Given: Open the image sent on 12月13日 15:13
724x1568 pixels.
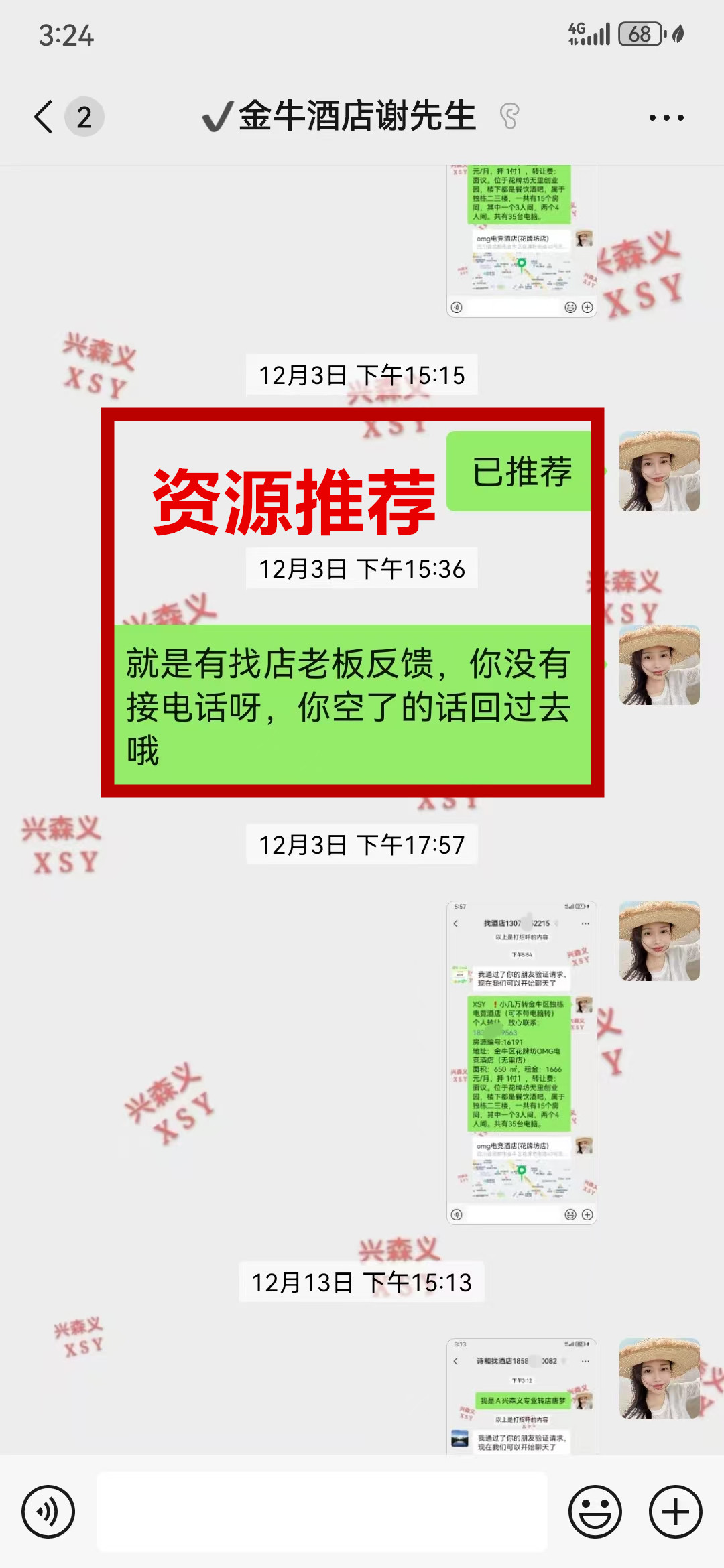Looking at the screenshot, I should point(522,1396).
